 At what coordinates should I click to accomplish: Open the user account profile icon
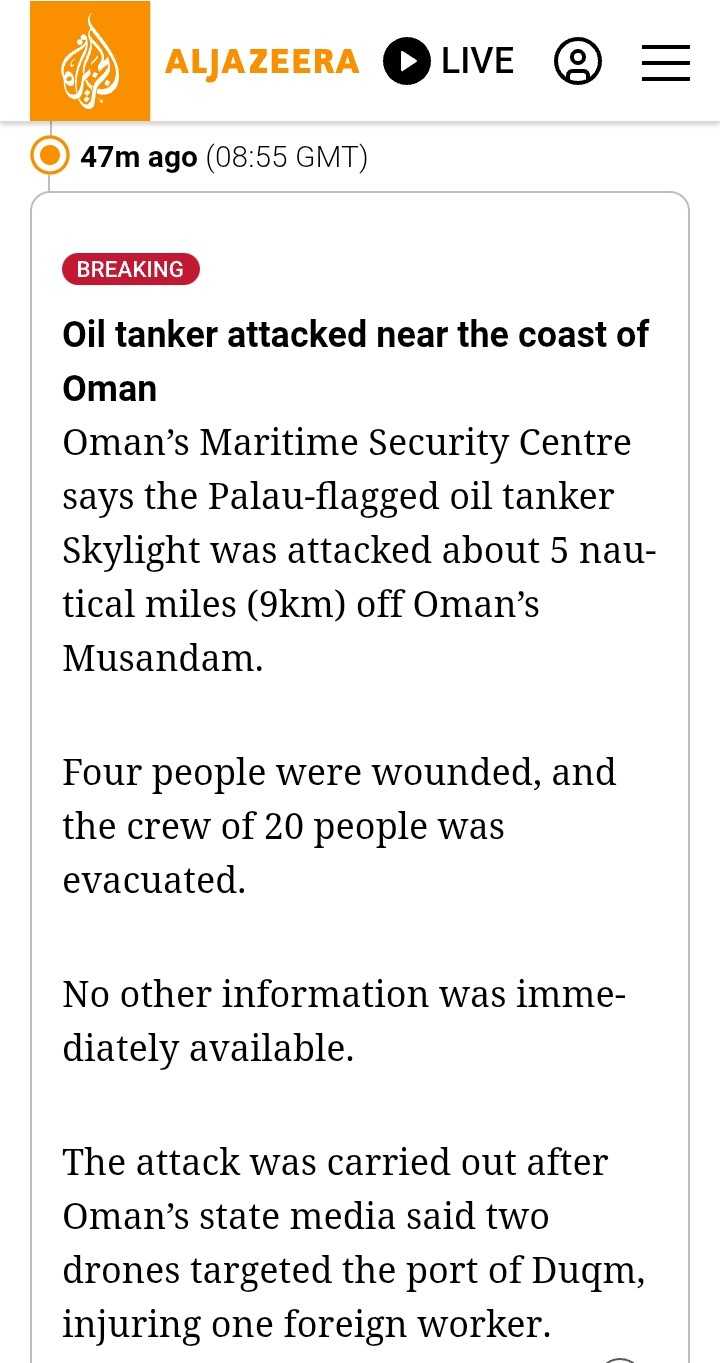click(x=578, y=61)
